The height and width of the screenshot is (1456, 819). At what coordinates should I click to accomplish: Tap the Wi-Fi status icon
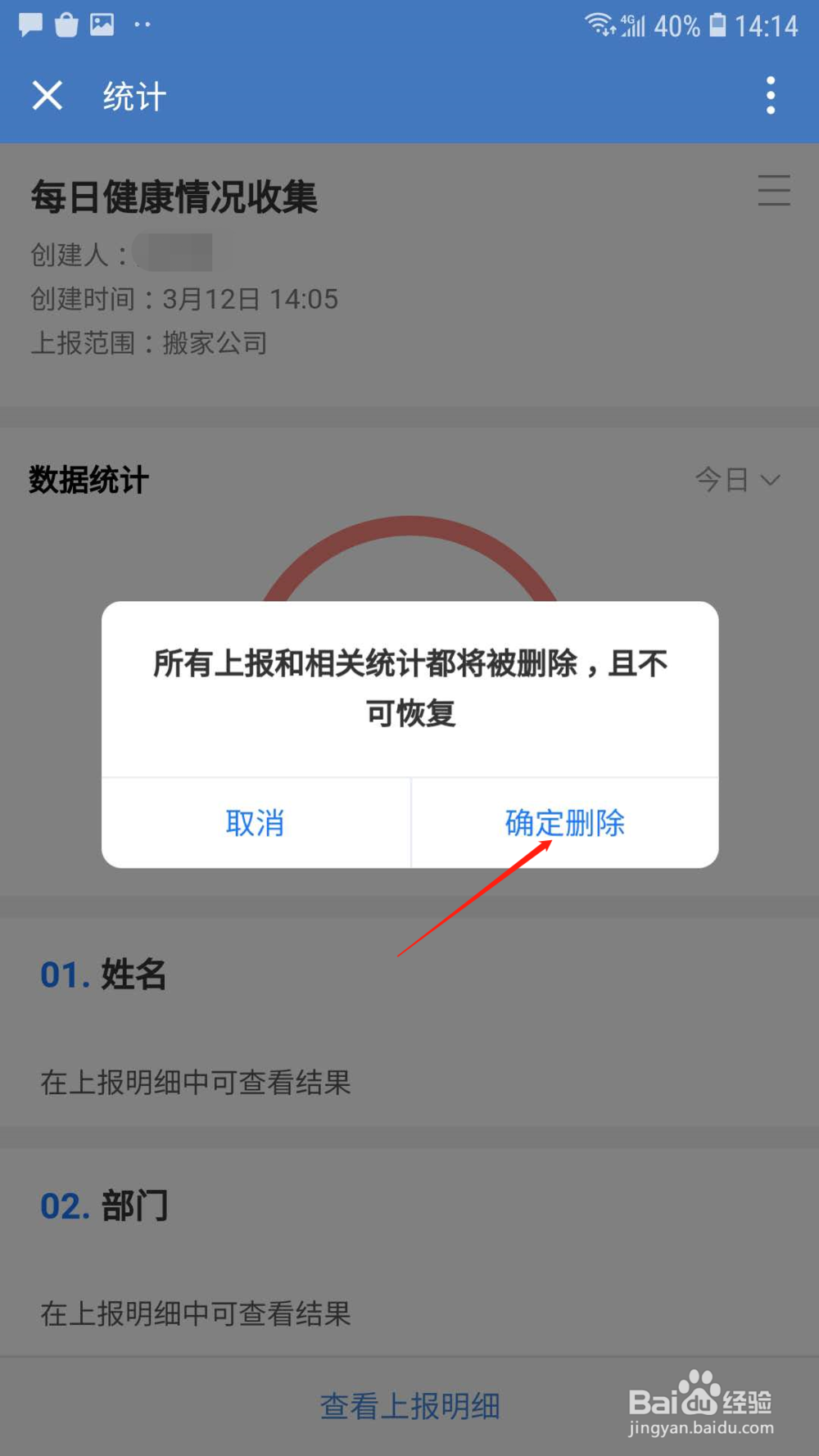(x=600, y=24)
